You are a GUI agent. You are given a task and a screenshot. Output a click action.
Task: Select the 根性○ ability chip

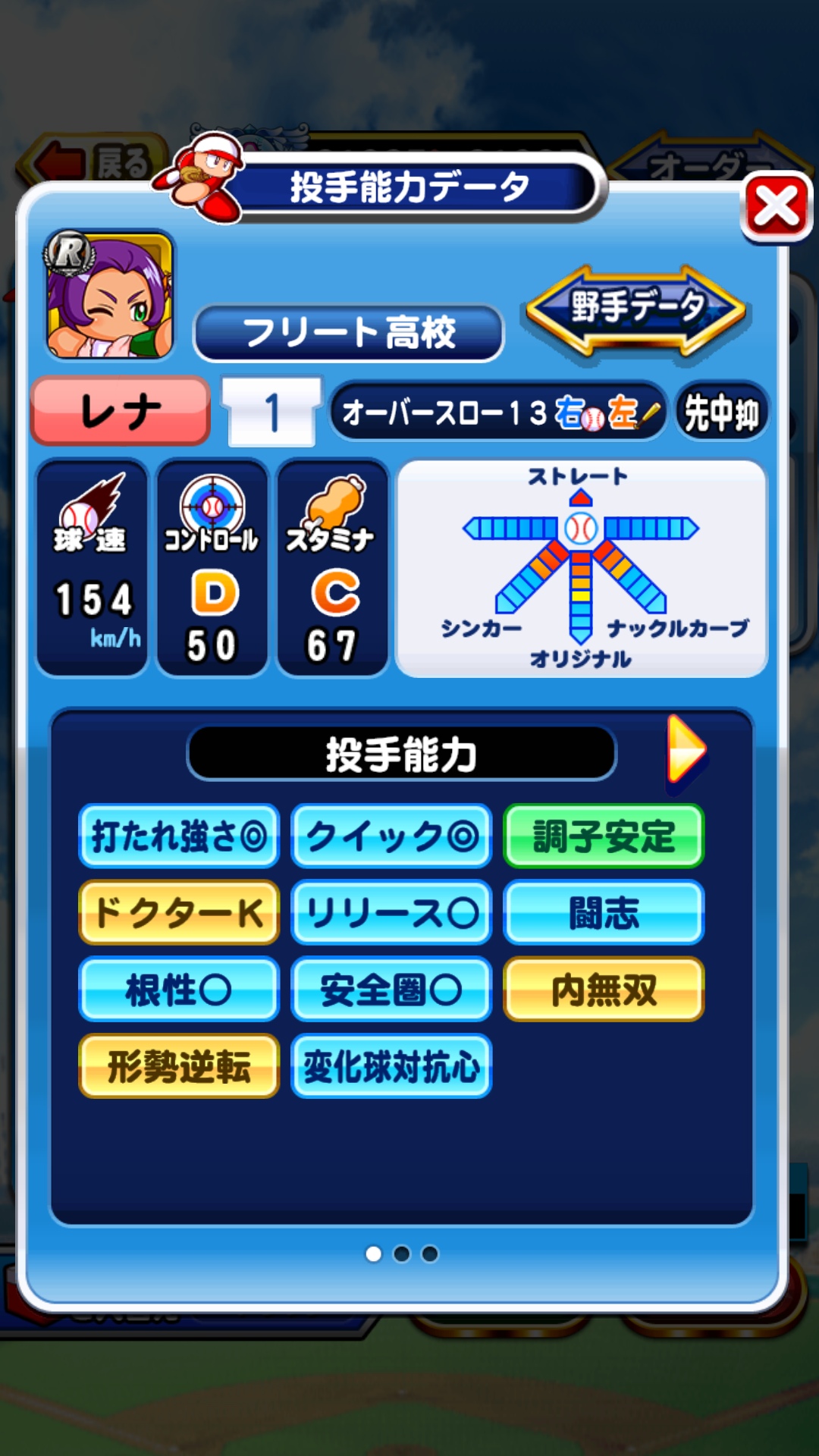[x=179, y=990]
